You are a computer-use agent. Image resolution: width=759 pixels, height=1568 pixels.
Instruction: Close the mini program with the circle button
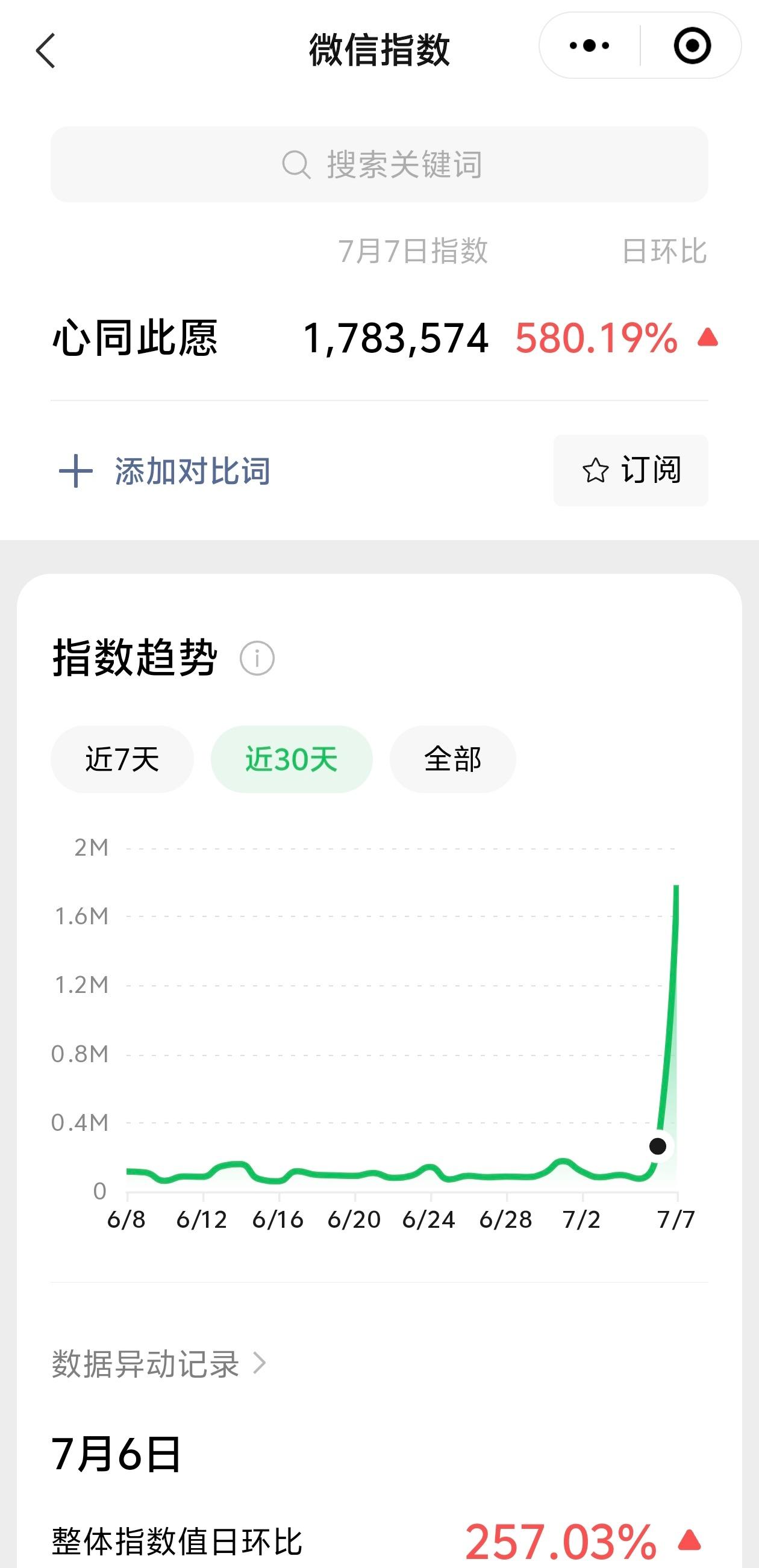tap(692, 46)
